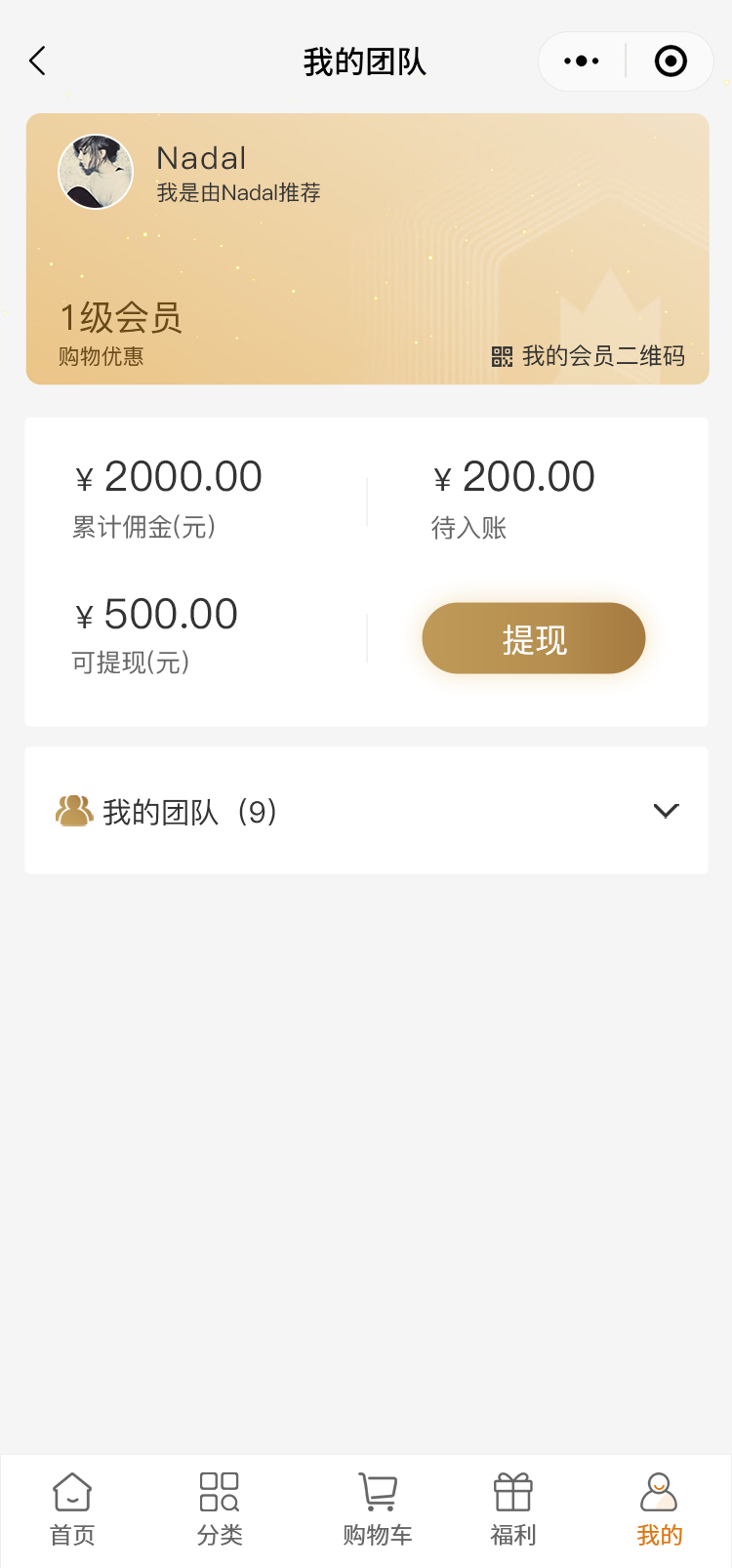Close the mini program via target icon
This screenshot has height=1568, width=732.
(671, 61)
